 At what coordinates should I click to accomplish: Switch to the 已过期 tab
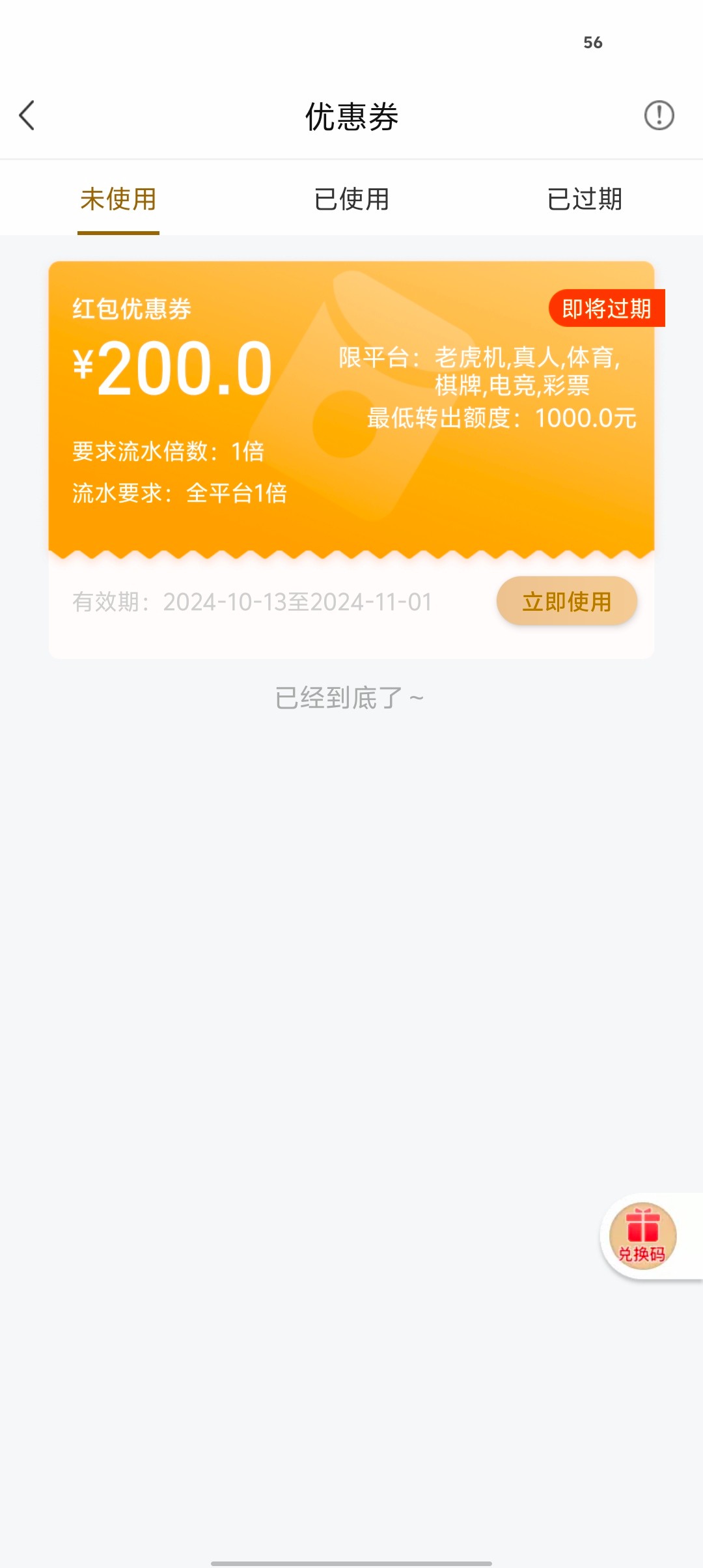pyautogui.click(x=585, y=199)
